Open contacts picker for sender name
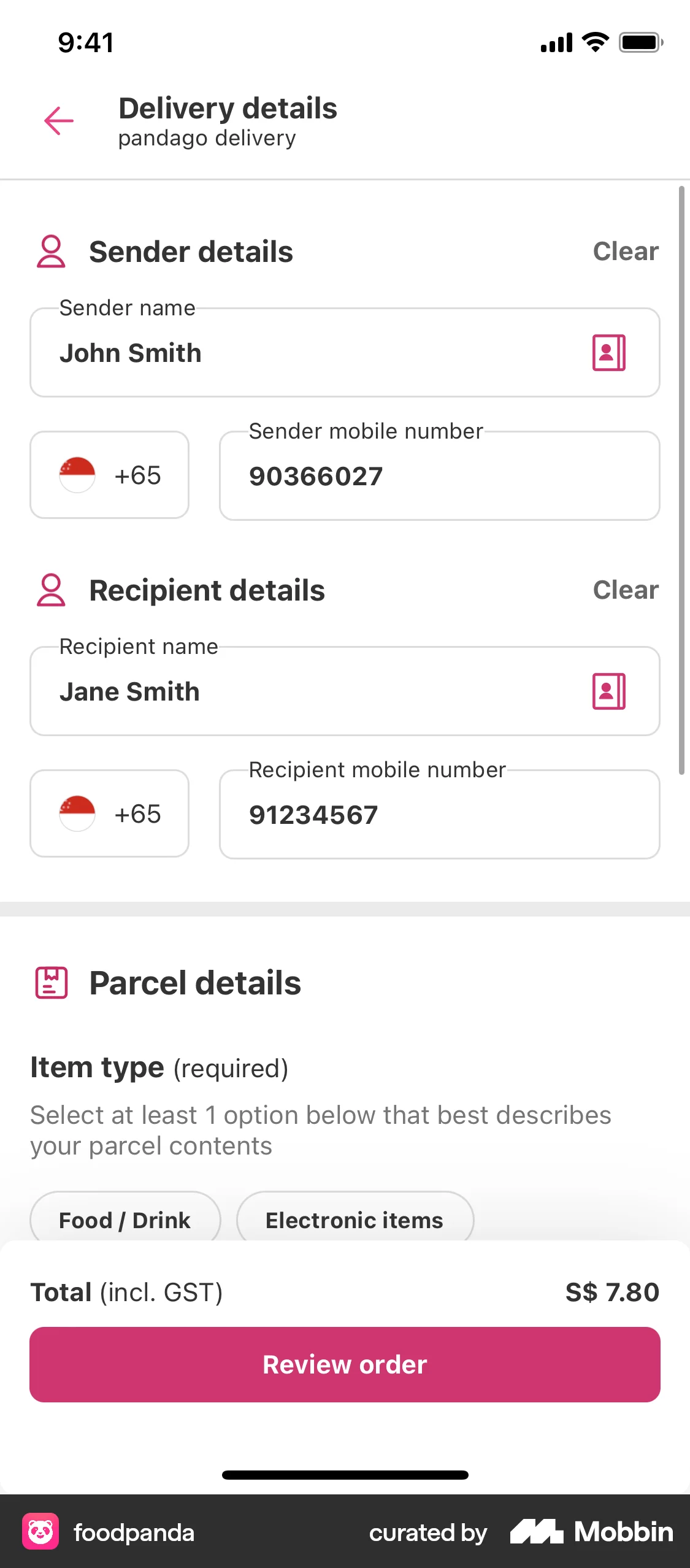The height and width of the screenshot is (1568, 690). [608, 352]
